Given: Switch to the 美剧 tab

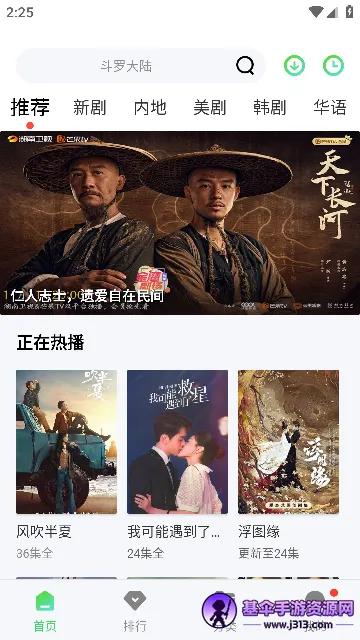Looking at the screenshot, I should (x=210, y=107).
